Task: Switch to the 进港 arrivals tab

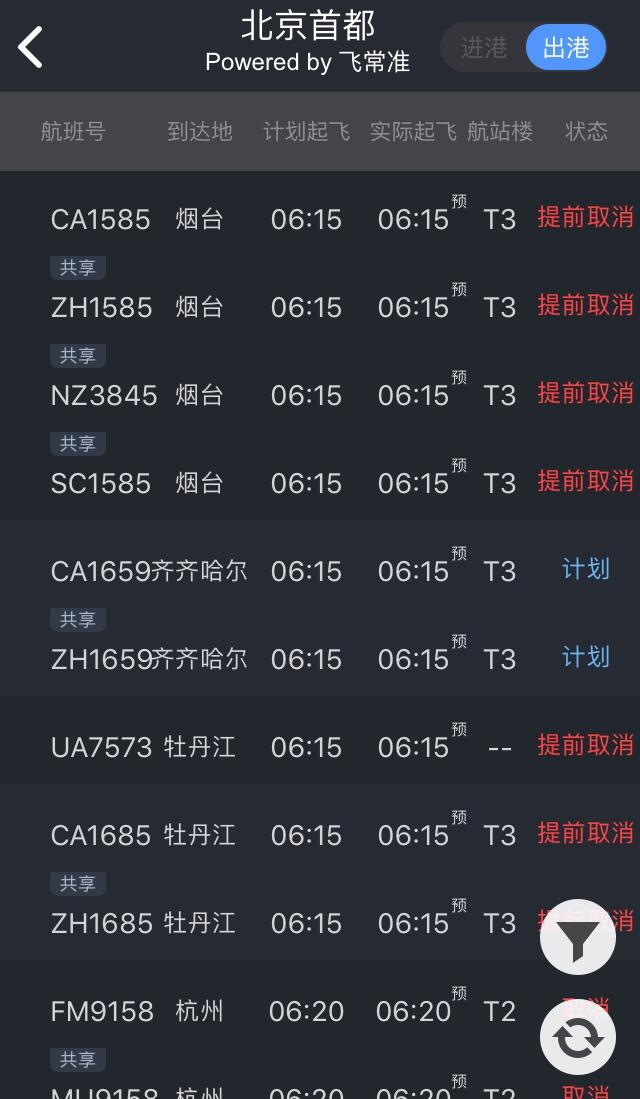Action: pos(484,47)
